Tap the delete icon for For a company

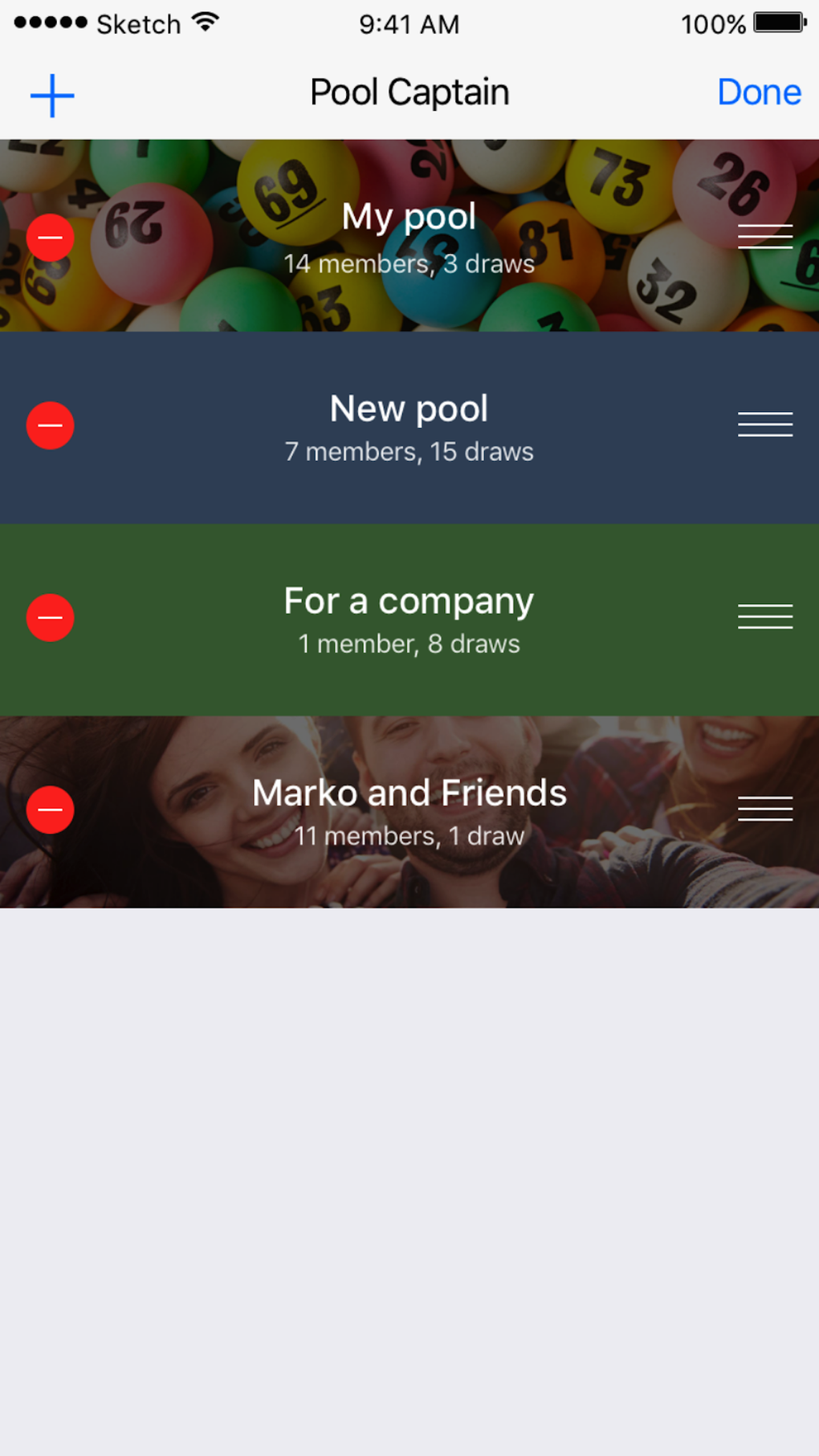pos(51,618)
